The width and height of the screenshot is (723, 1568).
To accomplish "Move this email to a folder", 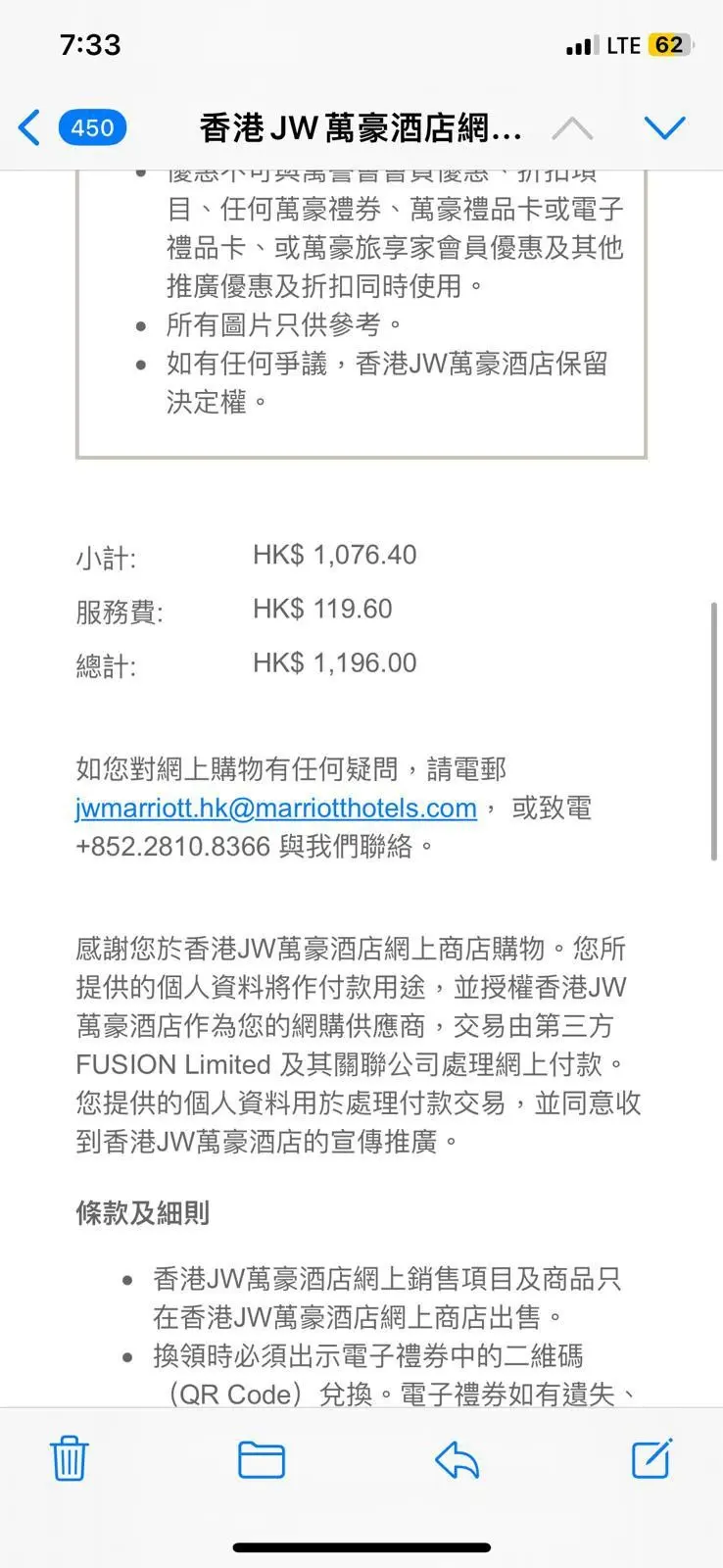I will [262, 1459].
